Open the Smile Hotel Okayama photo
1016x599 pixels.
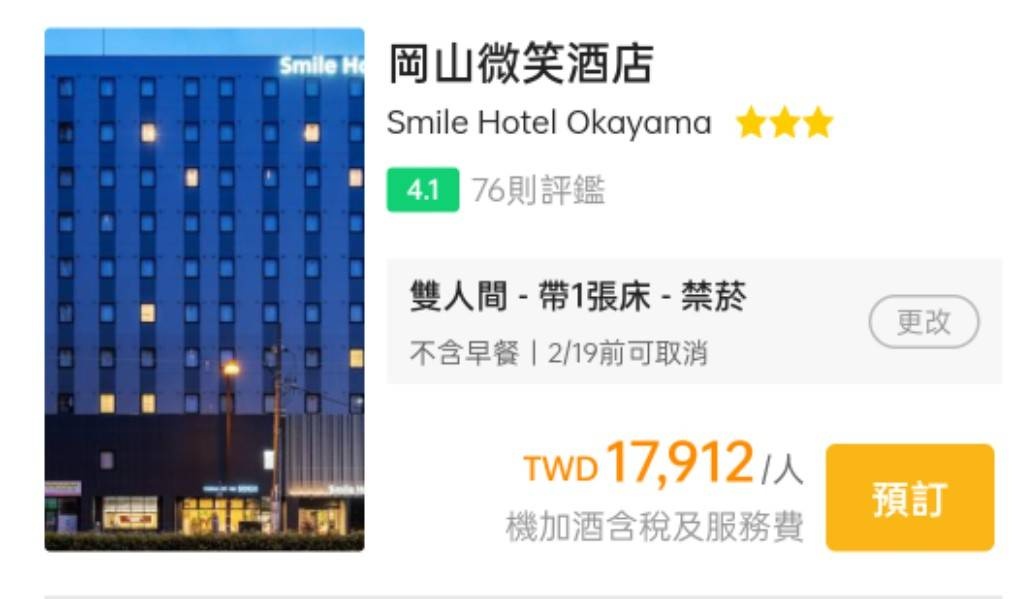click(204, 289)
